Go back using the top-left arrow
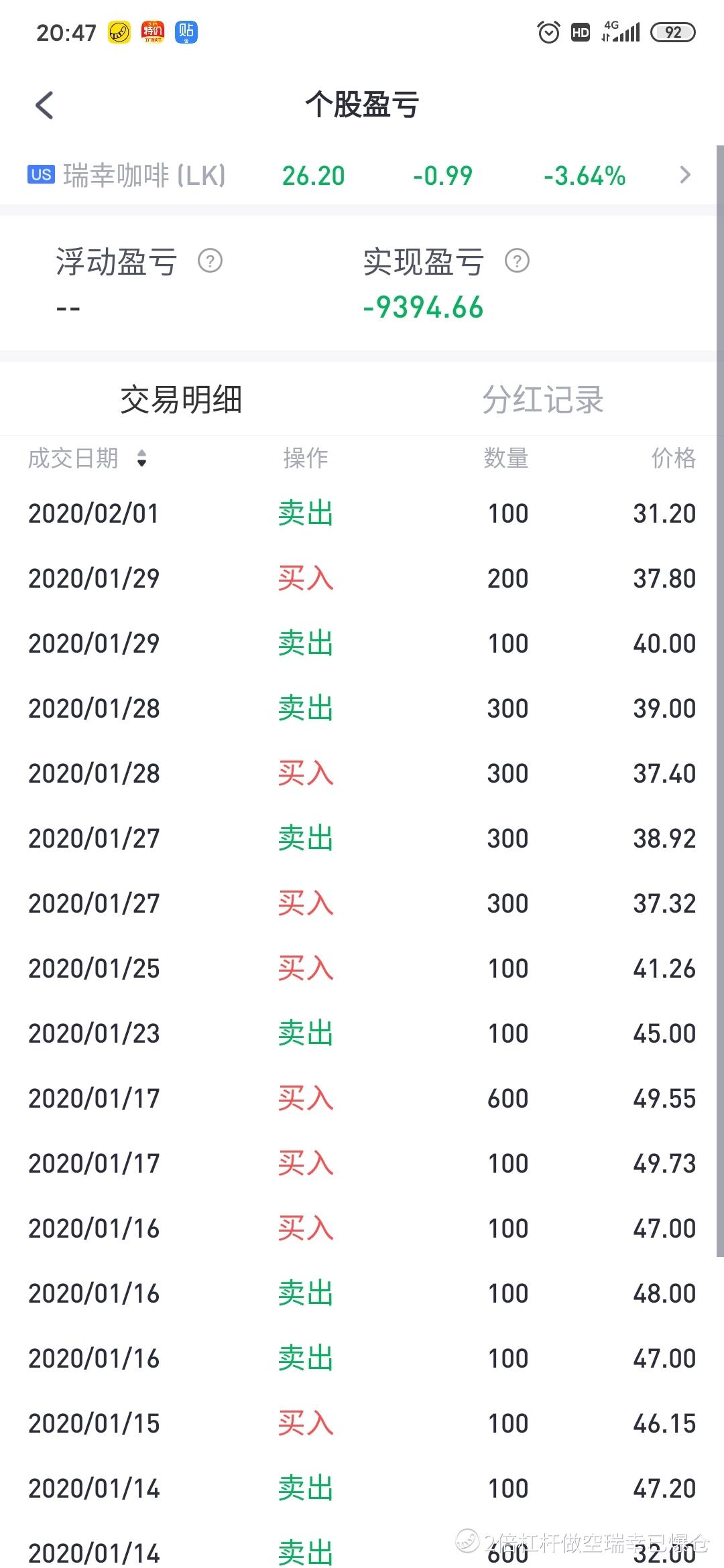 tap(44, 105)
